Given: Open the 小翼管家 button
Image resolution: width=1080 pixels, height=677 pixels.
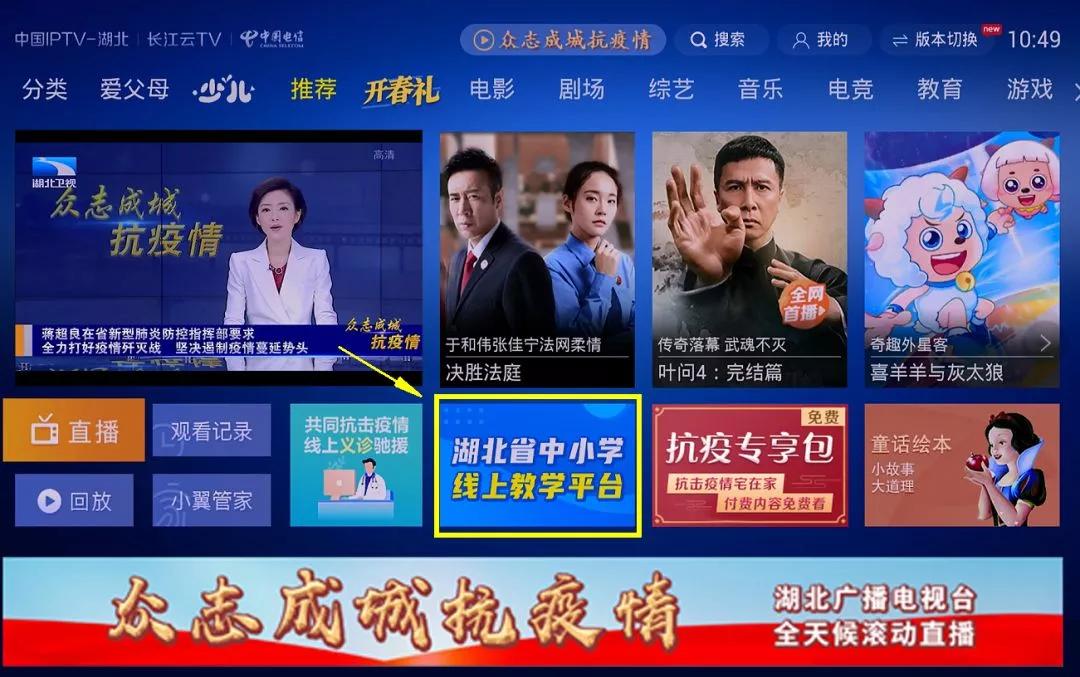Looking at the screenshot, I should pyautogui.click(x=211, y=500).
